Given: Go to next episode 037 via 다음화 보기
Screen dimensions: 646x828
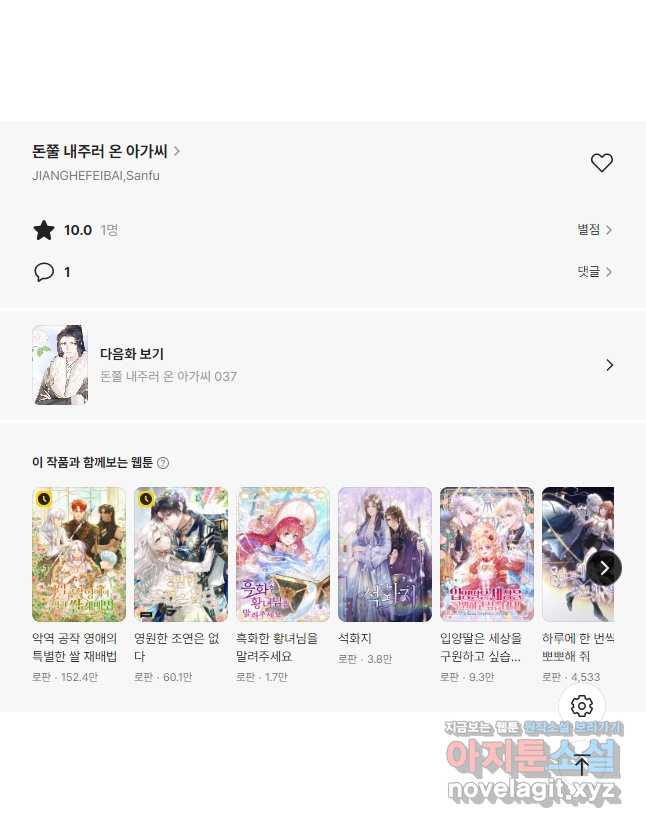Looking at the screenshot, I should [x=322, y=365].
